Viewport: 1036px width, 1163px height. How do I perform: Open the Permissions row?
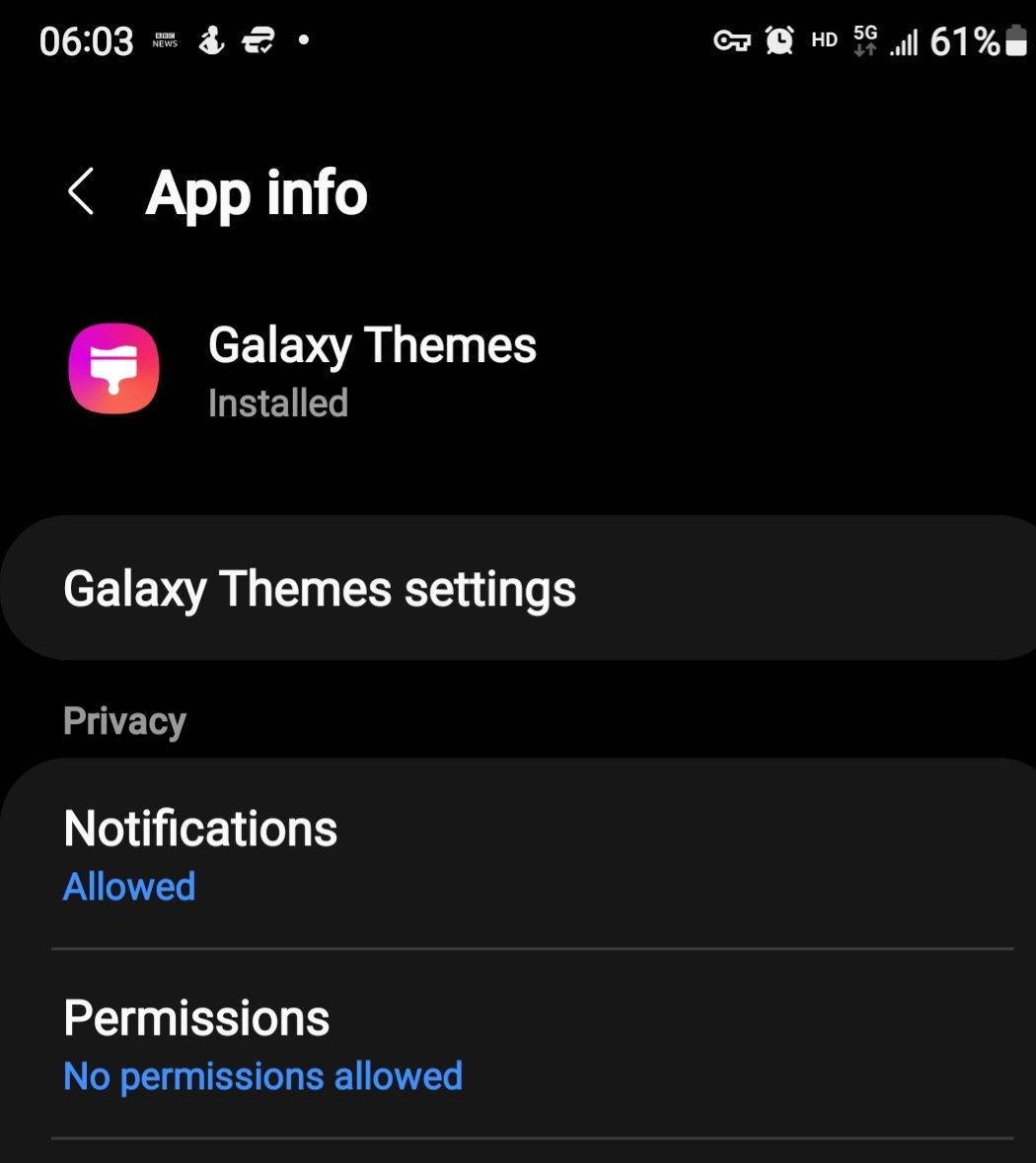coord(517,1046)
